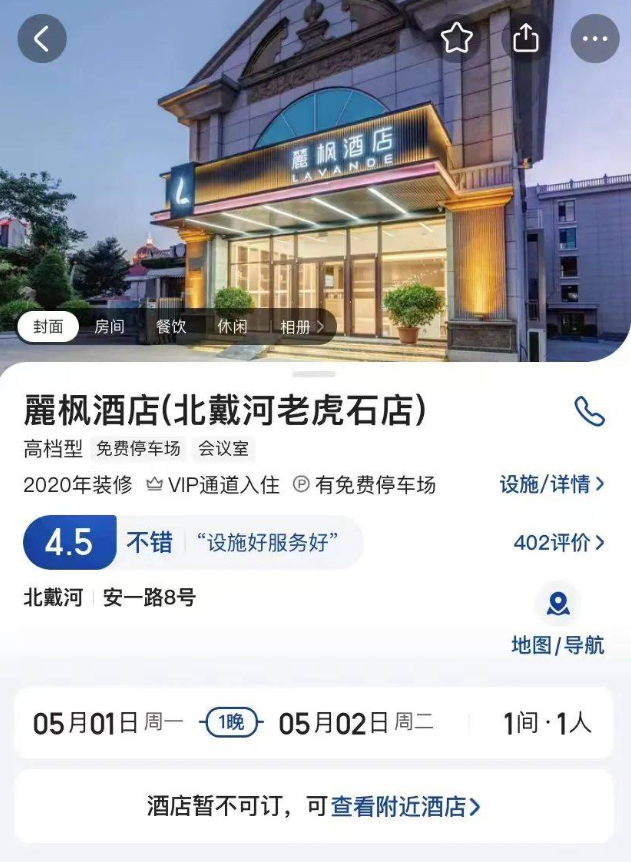Tap 查看附近酒店 to see nearby hotels

406,806
